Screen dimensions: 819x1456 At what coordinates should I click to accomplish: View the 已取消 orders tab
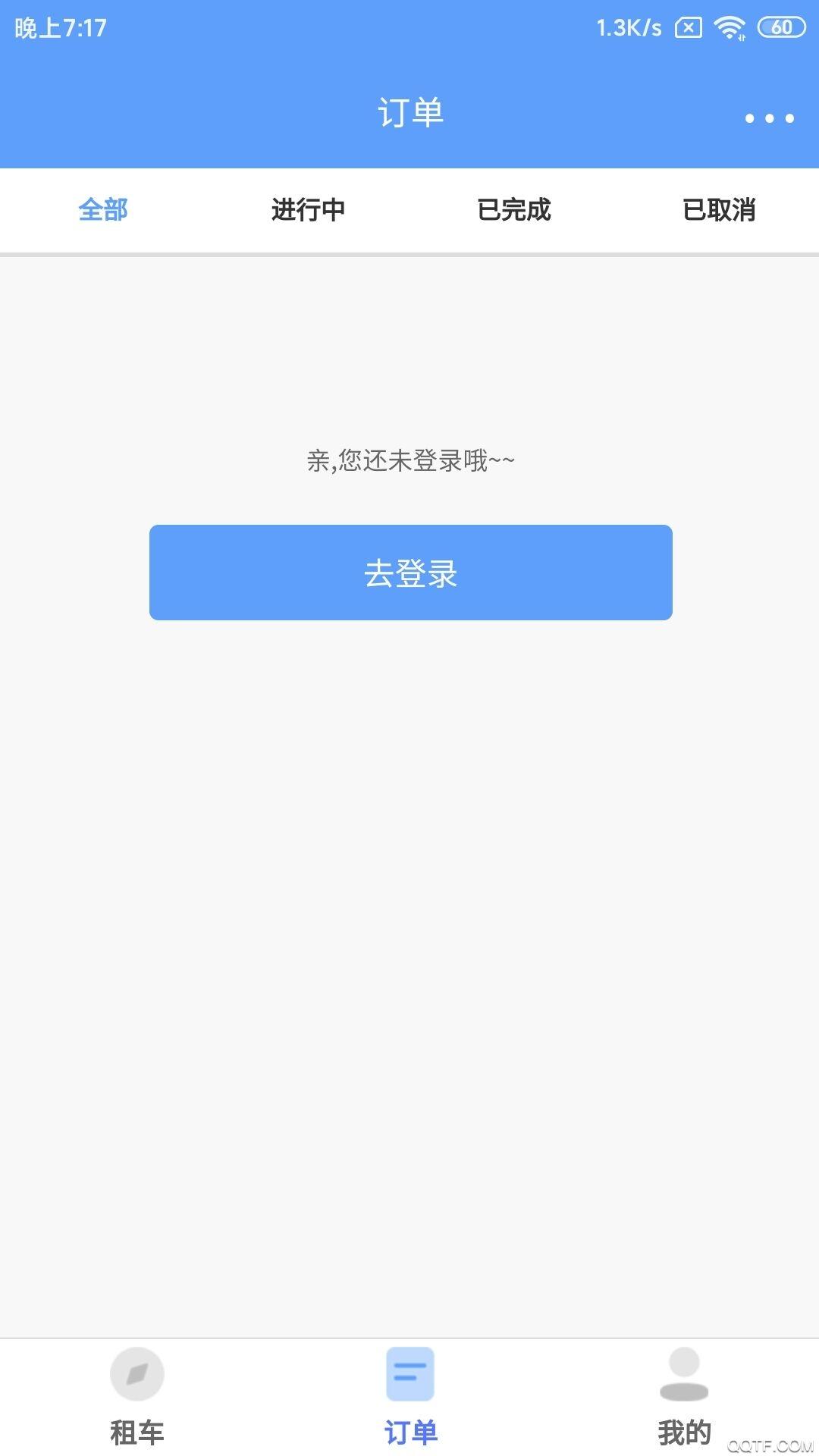(719, 210)
